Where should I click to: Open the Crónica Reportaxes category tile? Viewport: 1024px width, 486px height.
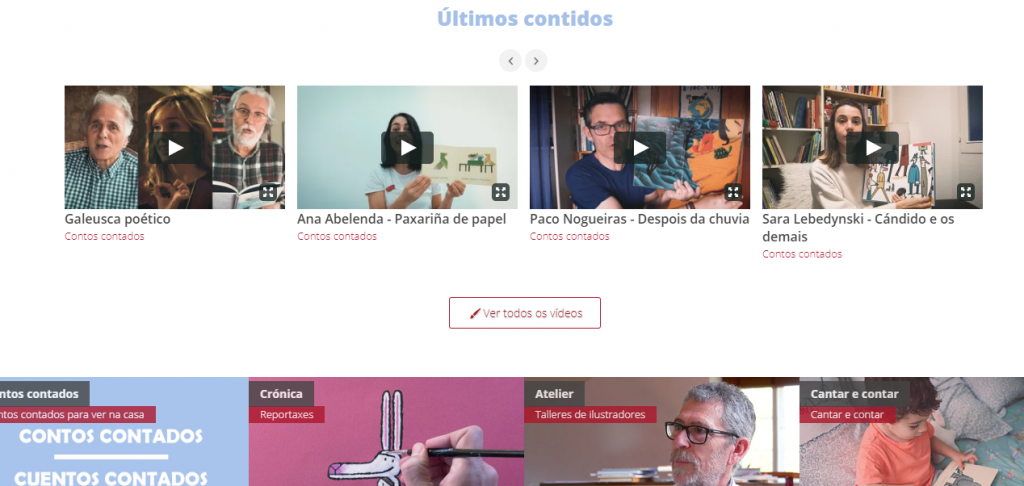385,440
